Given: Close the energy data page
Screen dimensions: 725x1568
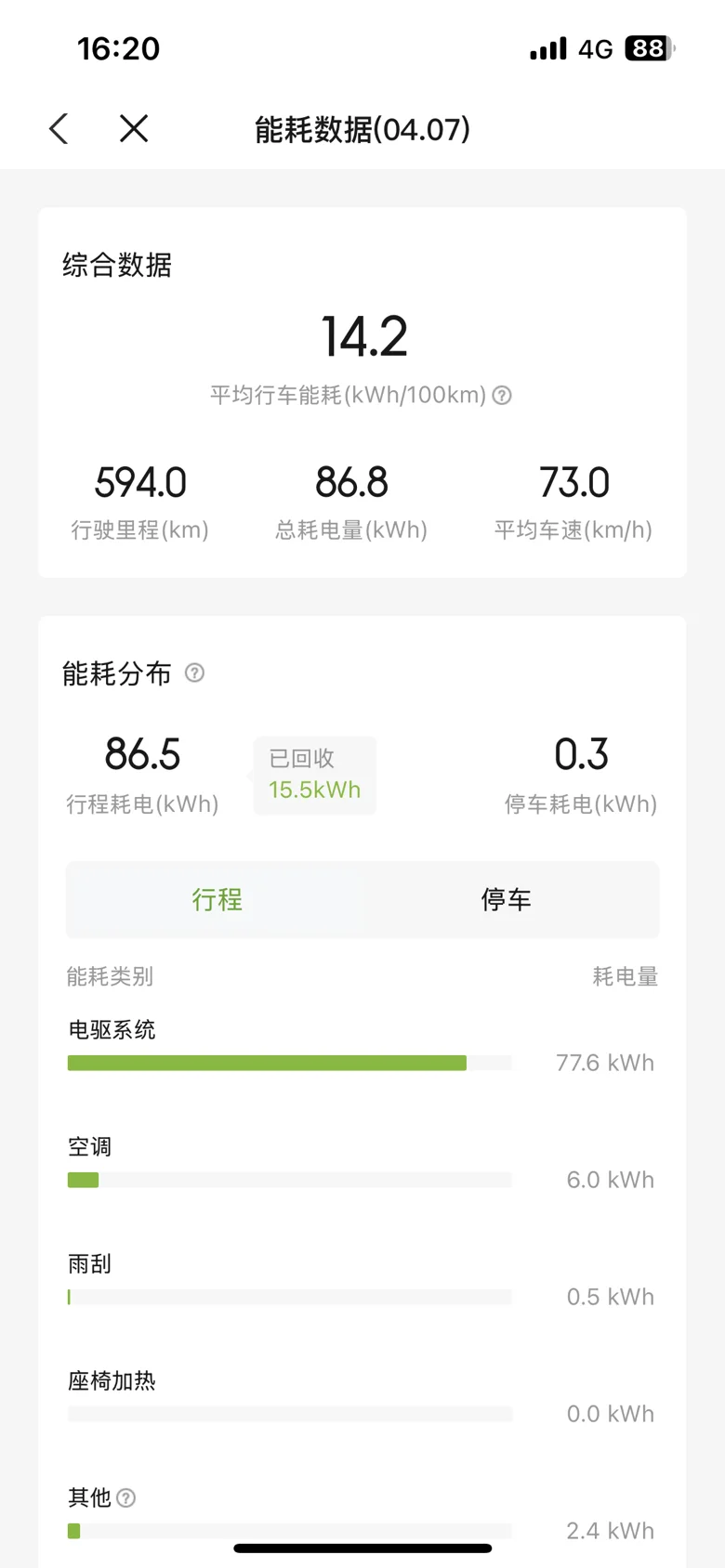Looking at the screenshot, I should pos(134,129).
